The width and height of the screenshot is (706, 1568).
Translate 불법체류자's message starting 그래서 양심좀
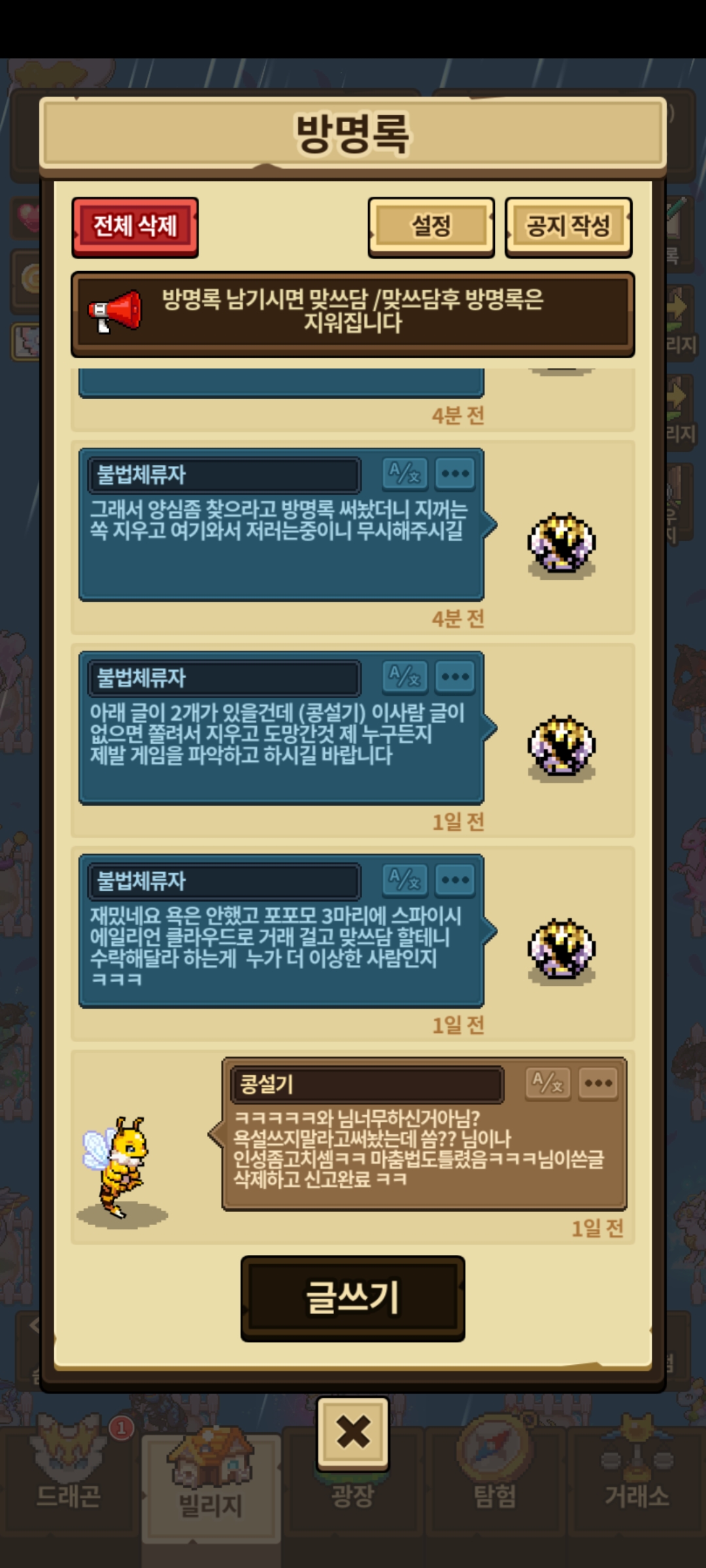(405, 473)
